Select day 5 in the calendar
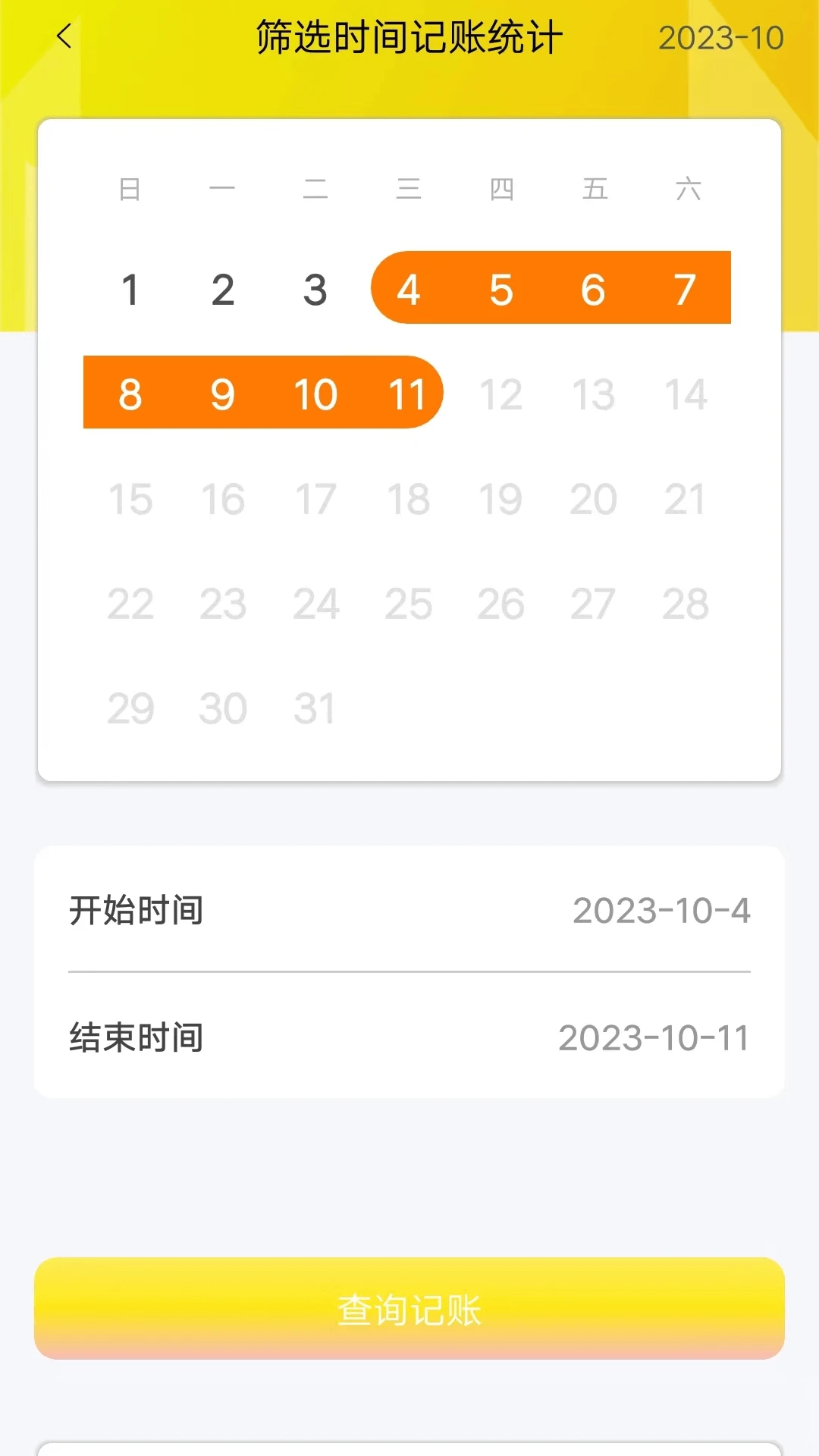The height and width of the screenshot is (1456, 819). click(500, 290)
